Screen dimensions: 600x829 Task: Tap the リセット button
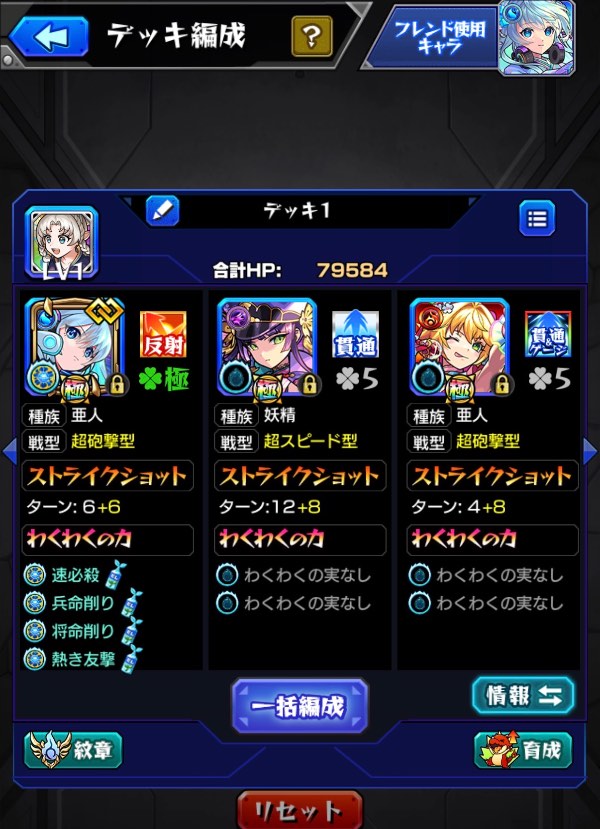pos(300,809)
